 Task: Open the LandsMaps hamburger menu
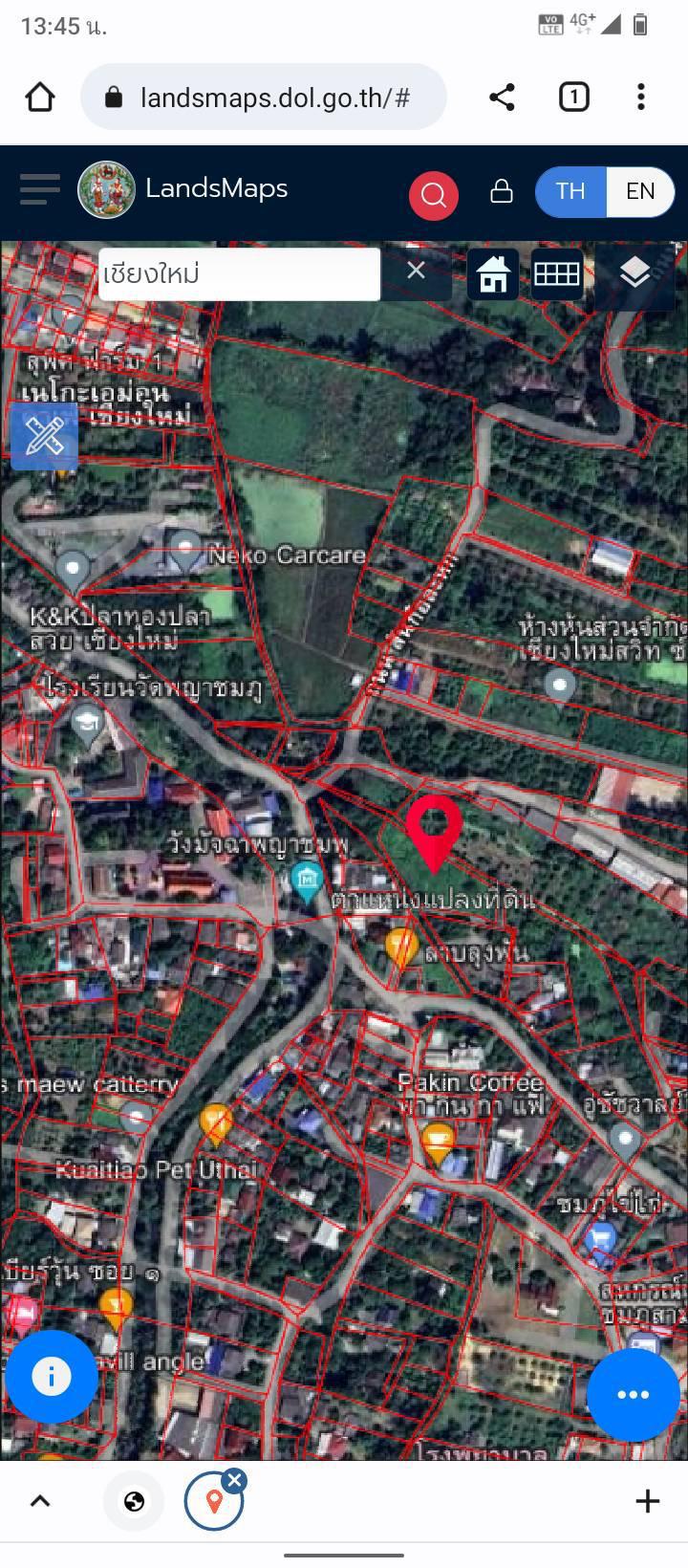pyautogui.click(x=40, y=189)
